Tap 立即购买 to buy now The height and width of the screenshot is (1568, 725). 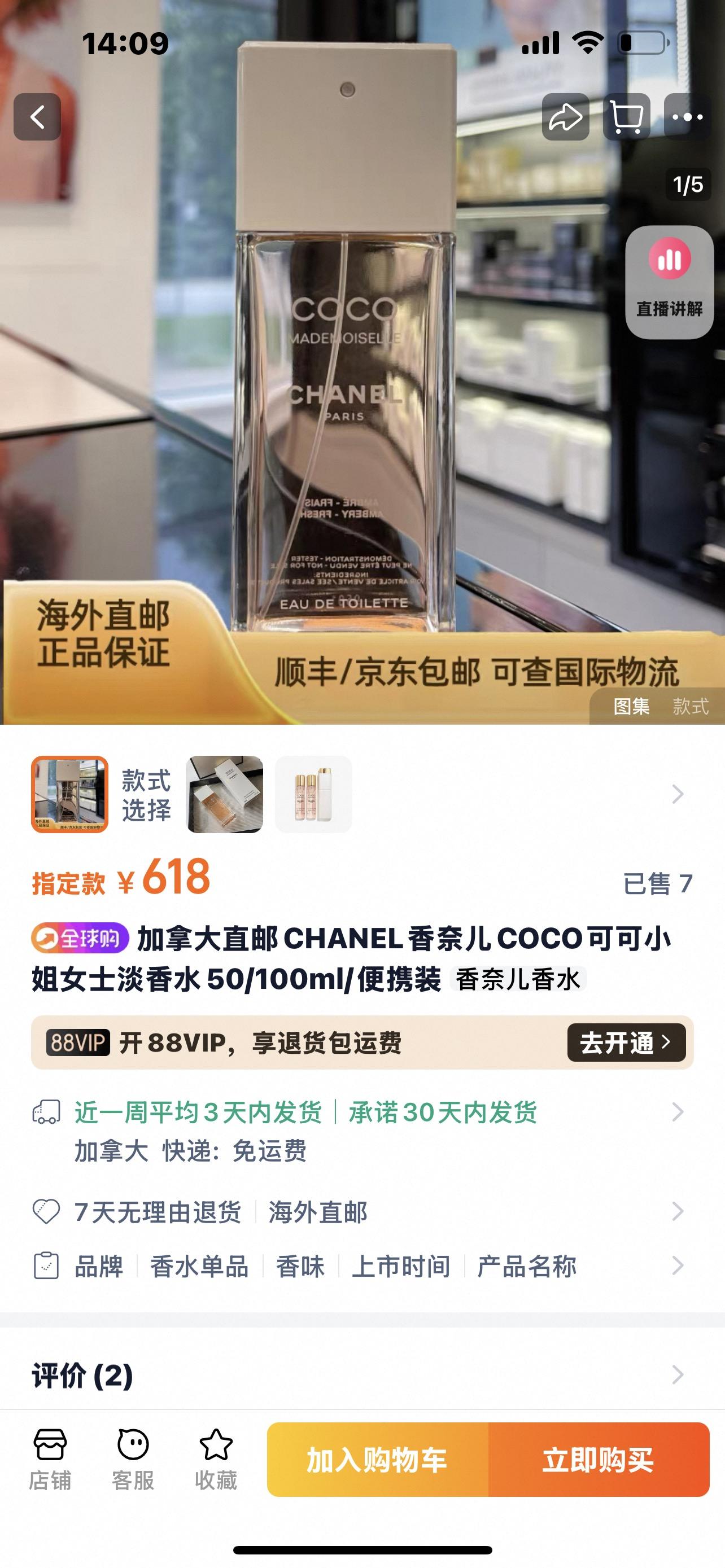coord(599,1459)
